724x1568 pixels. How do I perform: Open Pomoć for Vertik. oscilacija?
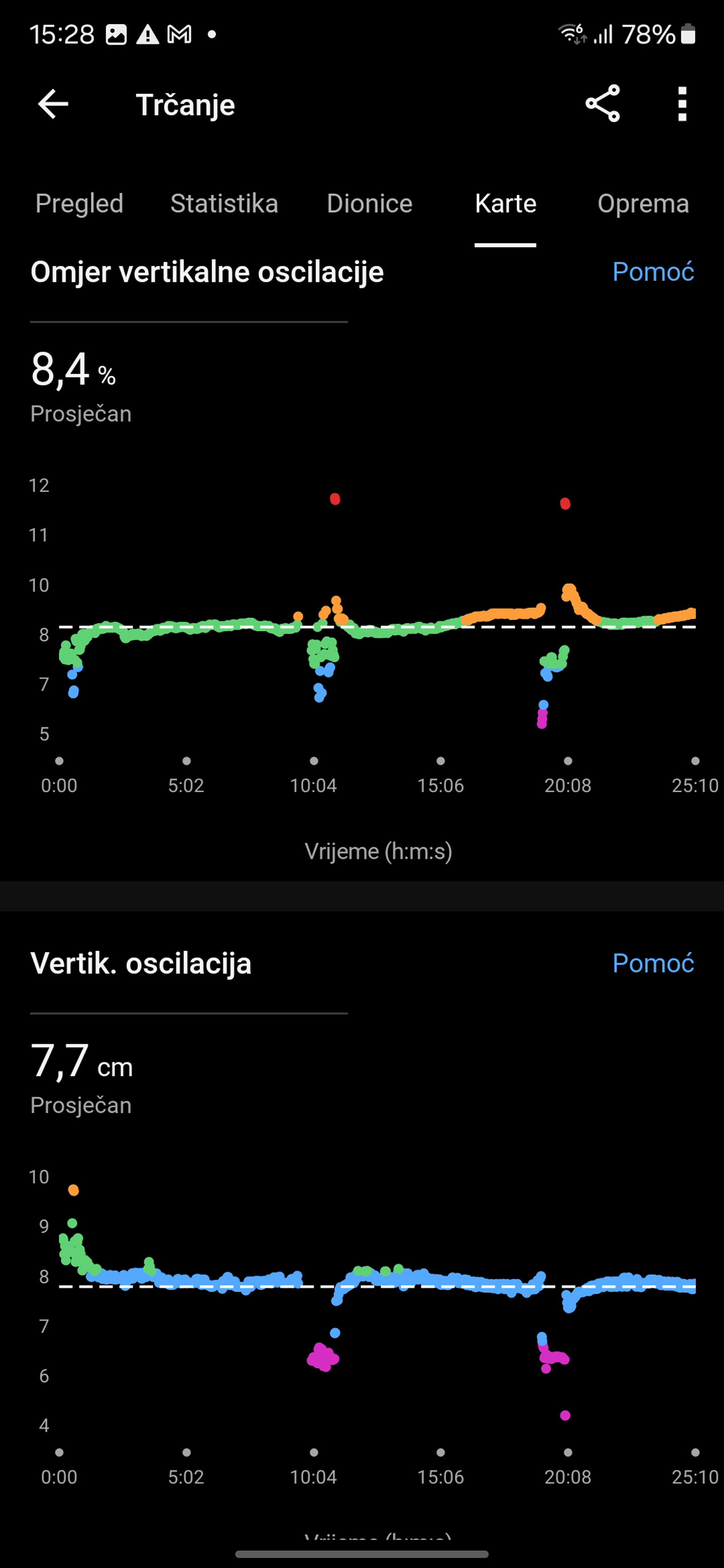pos(654,963)
